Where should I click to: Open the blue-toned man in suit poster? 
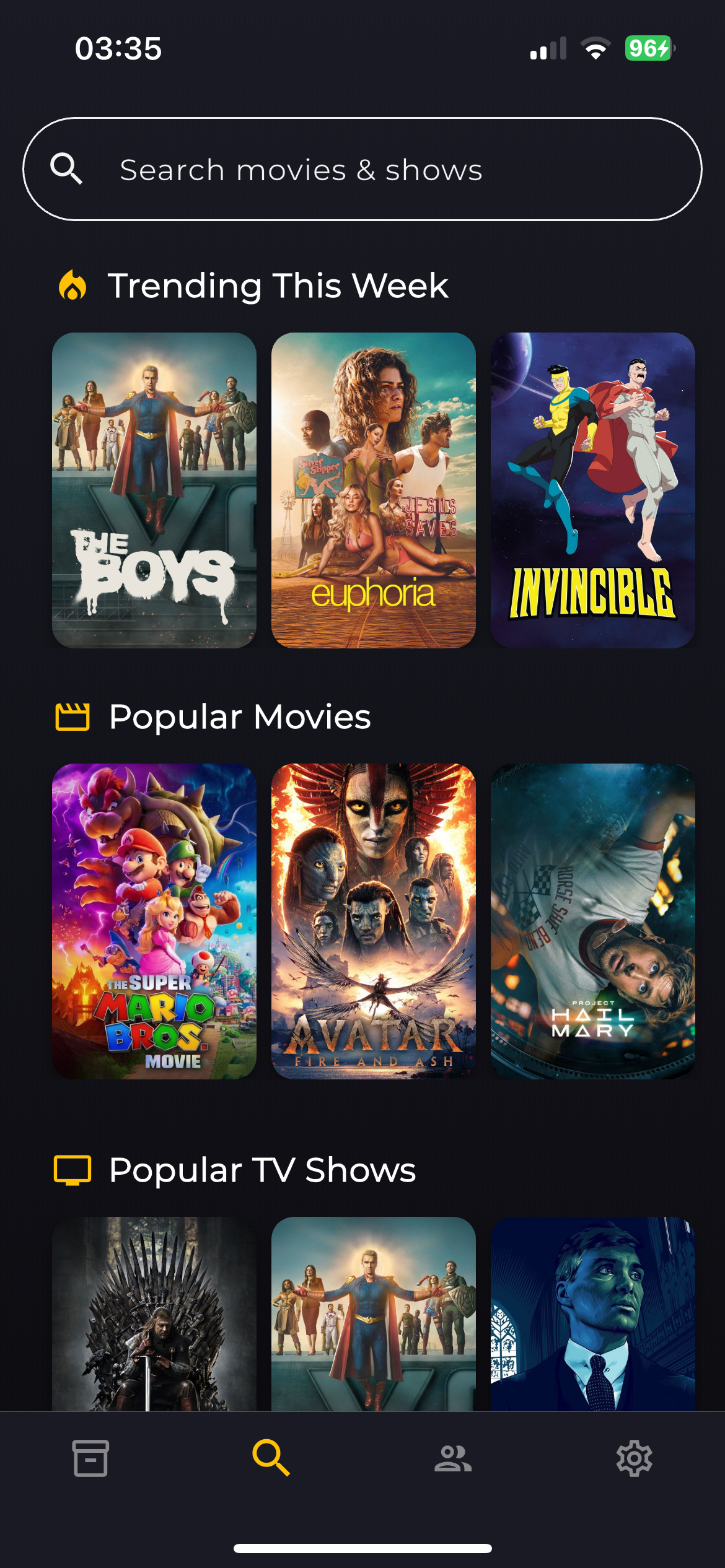(x=592, y=1313)
